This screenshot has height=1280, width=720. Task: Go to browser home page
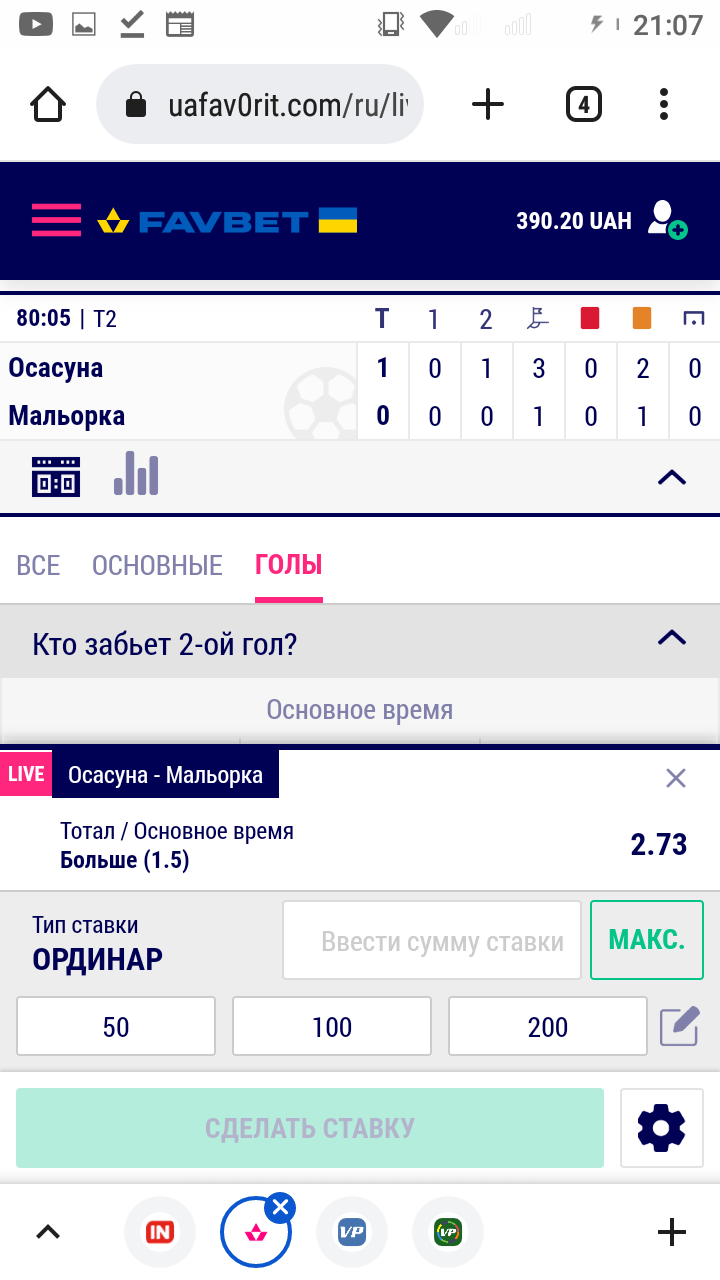point(47,103)
